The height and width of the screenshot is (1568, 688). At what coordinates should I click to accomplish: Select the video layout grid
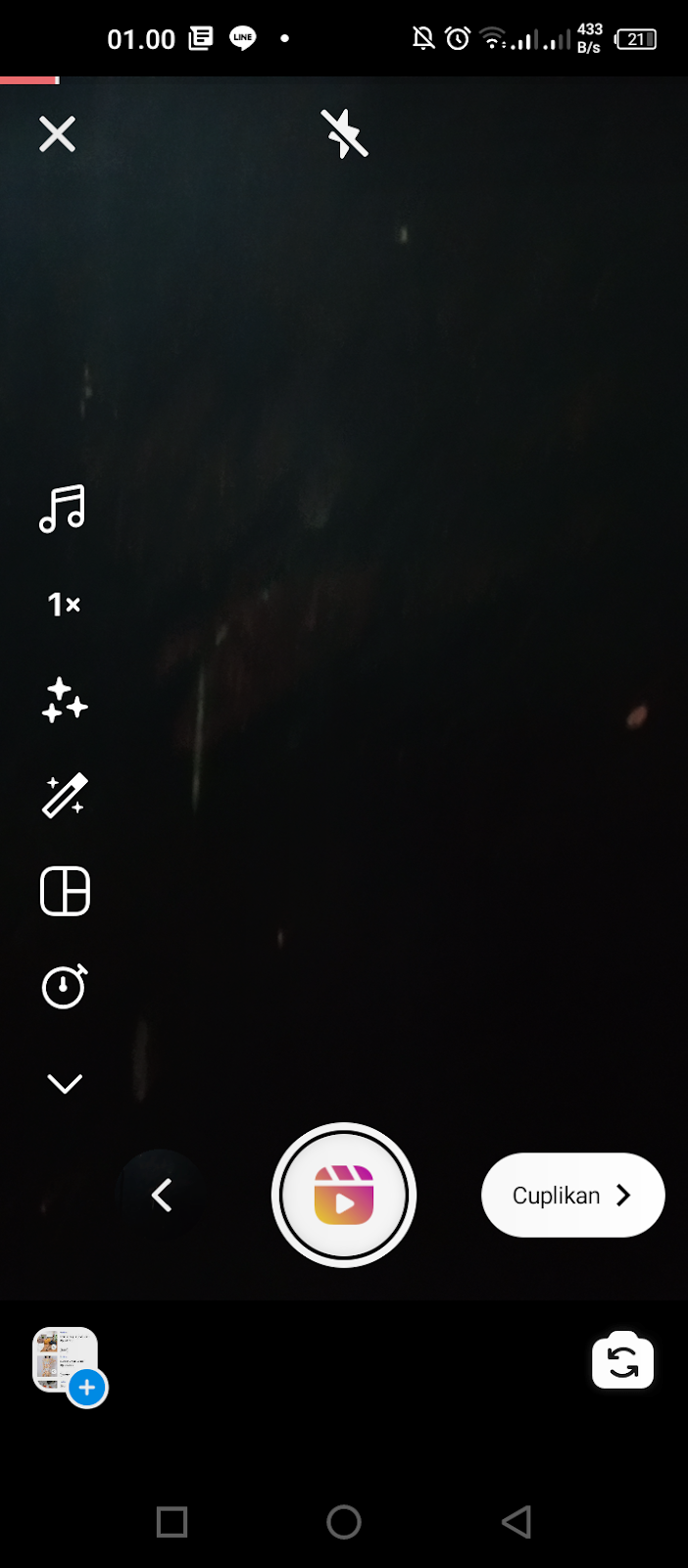(x=65, y=892)
